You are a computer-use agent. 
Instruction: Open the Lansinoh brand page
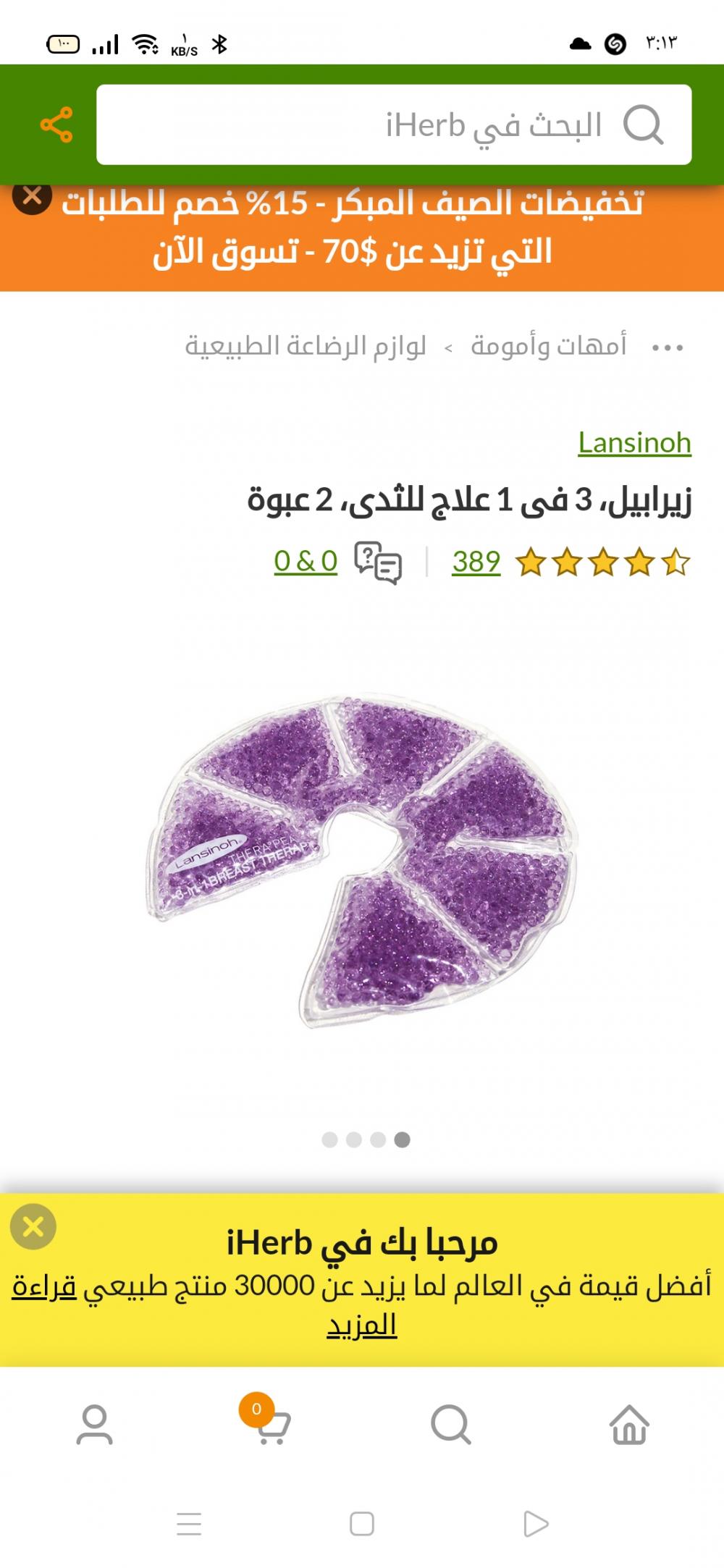[634, 442]
